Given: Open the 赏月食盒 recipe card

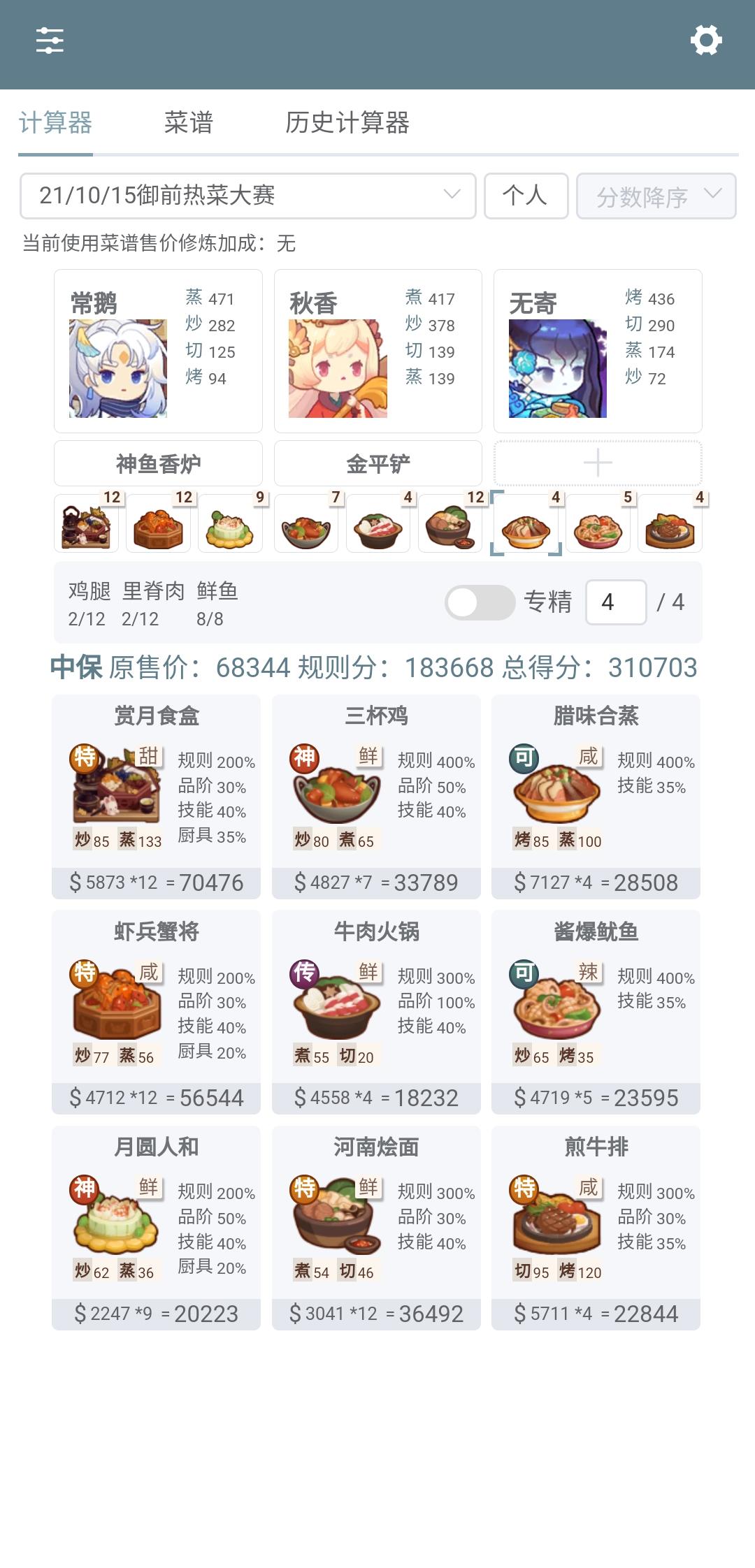Looking at the screenshot, I should coord(156,796).
